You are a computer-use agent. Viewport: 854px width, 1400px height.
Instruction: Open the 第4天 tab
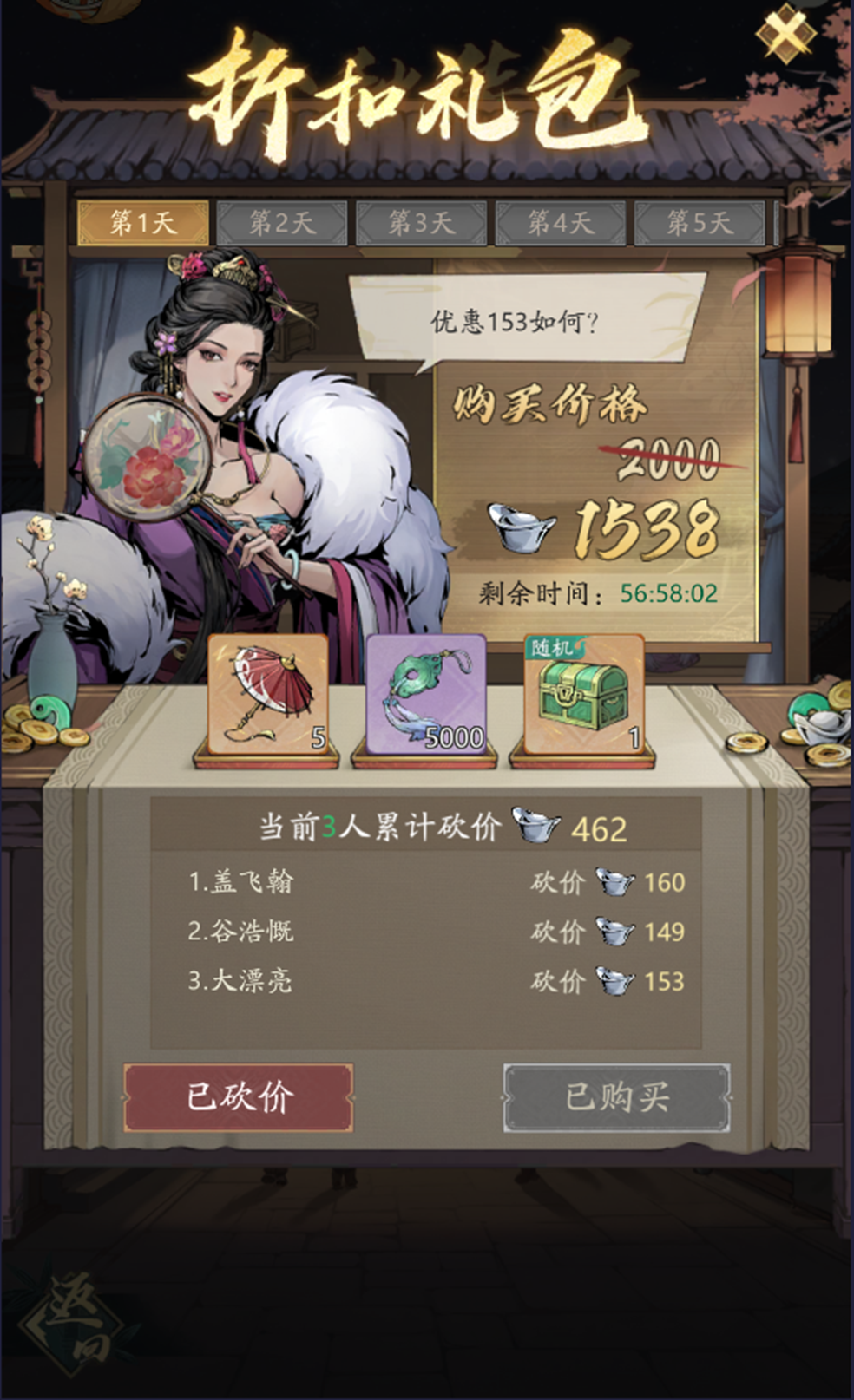(x=561, y=223)
